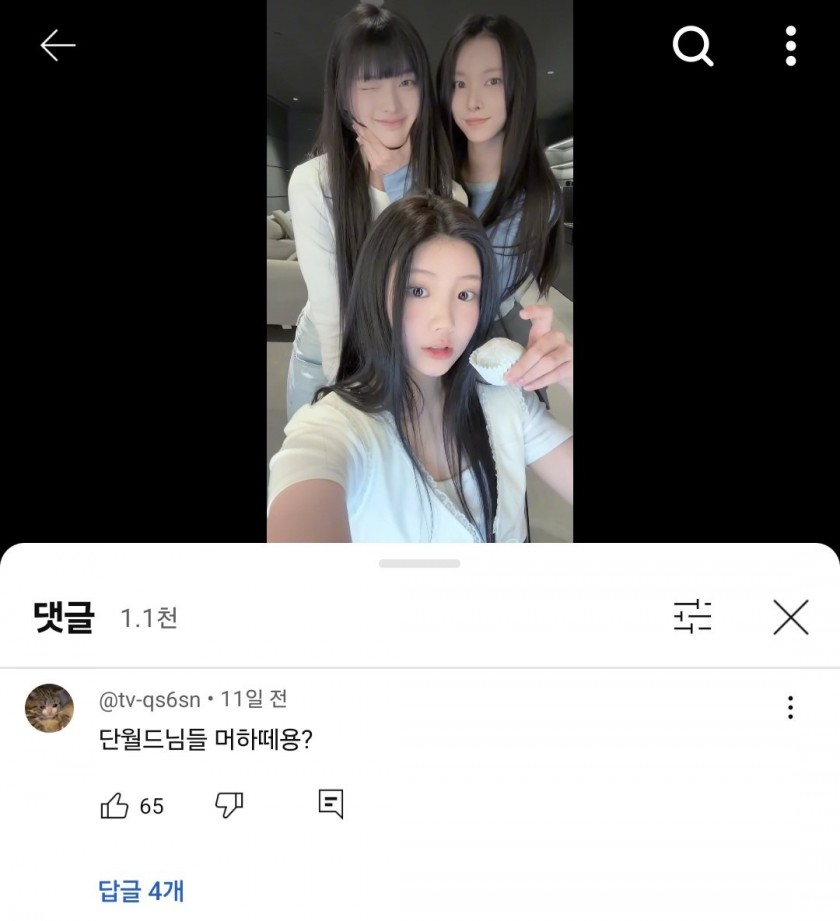840x921 pixels.
Task: Go back using the top-left arrow
Action: pyautogui.click(x=57, y=45)
